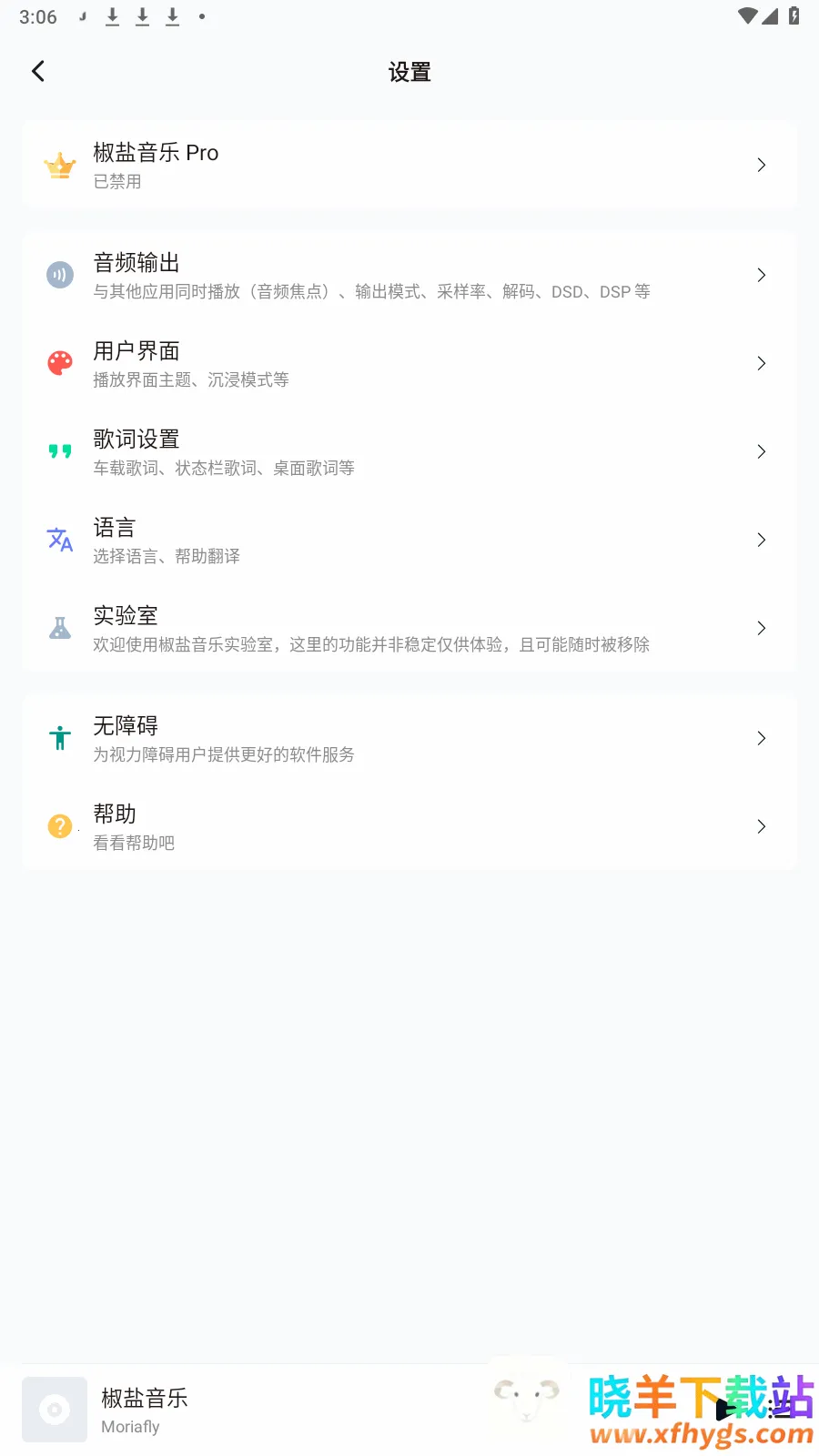Go back from the 设置 page
Screen dimensions: 819x1456
click(38, 72)
